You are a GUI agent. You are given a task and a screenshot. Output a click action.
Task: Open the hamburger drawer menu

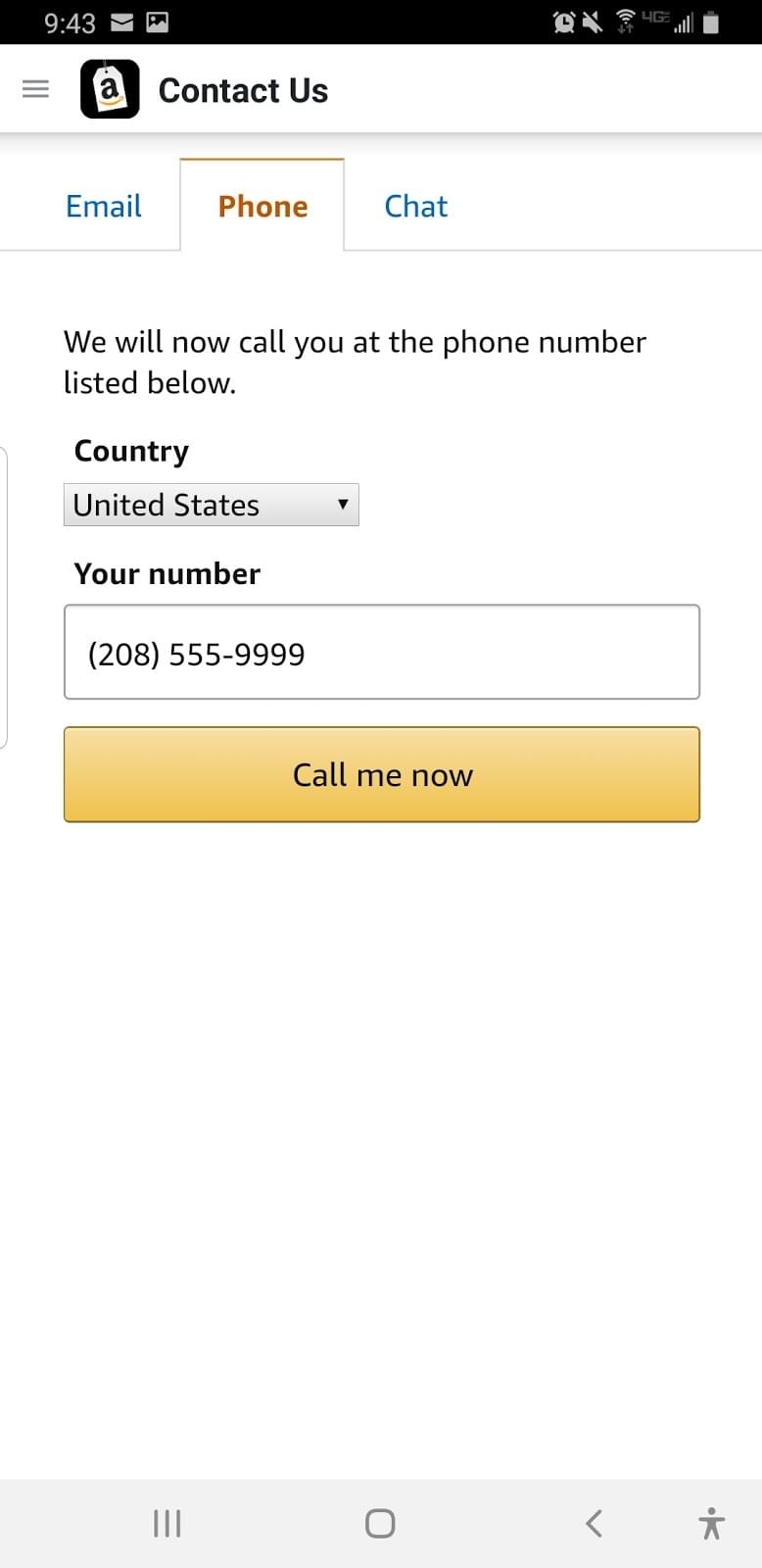point(35,89)
